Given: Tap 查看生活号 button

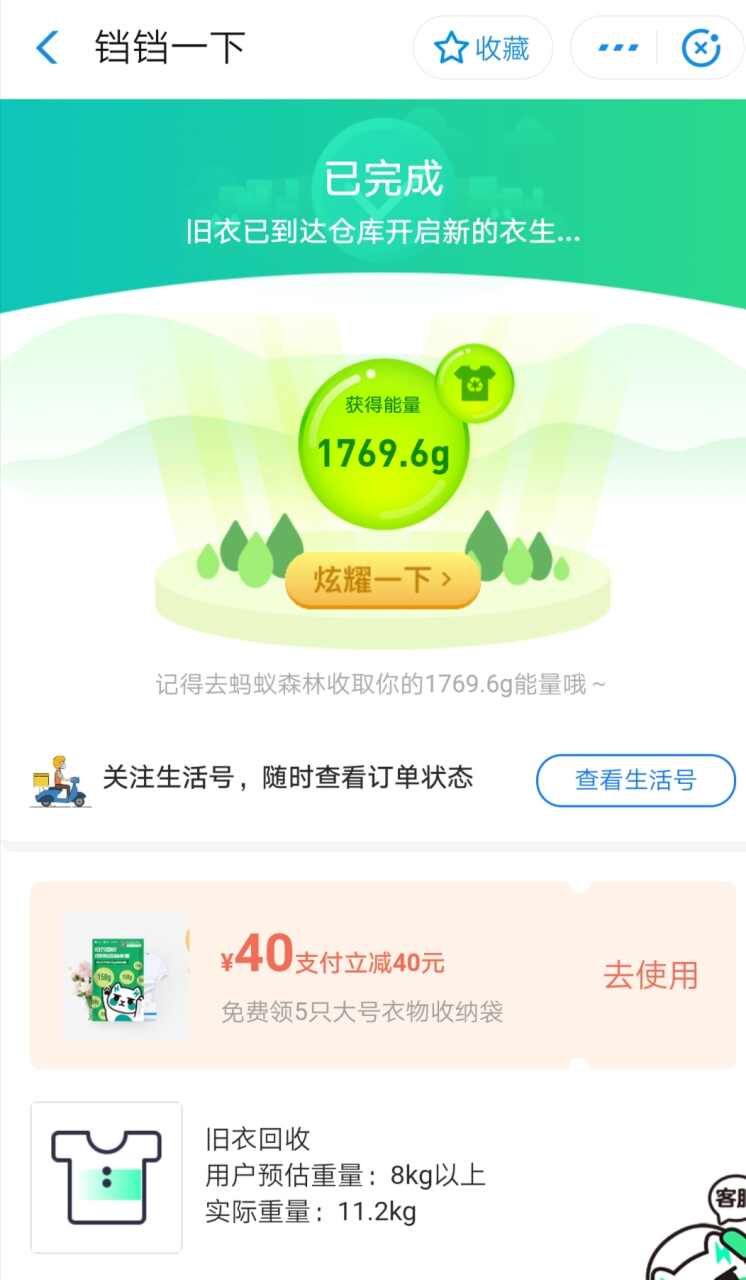Looking at the screenshot, I should pos(635,780).
